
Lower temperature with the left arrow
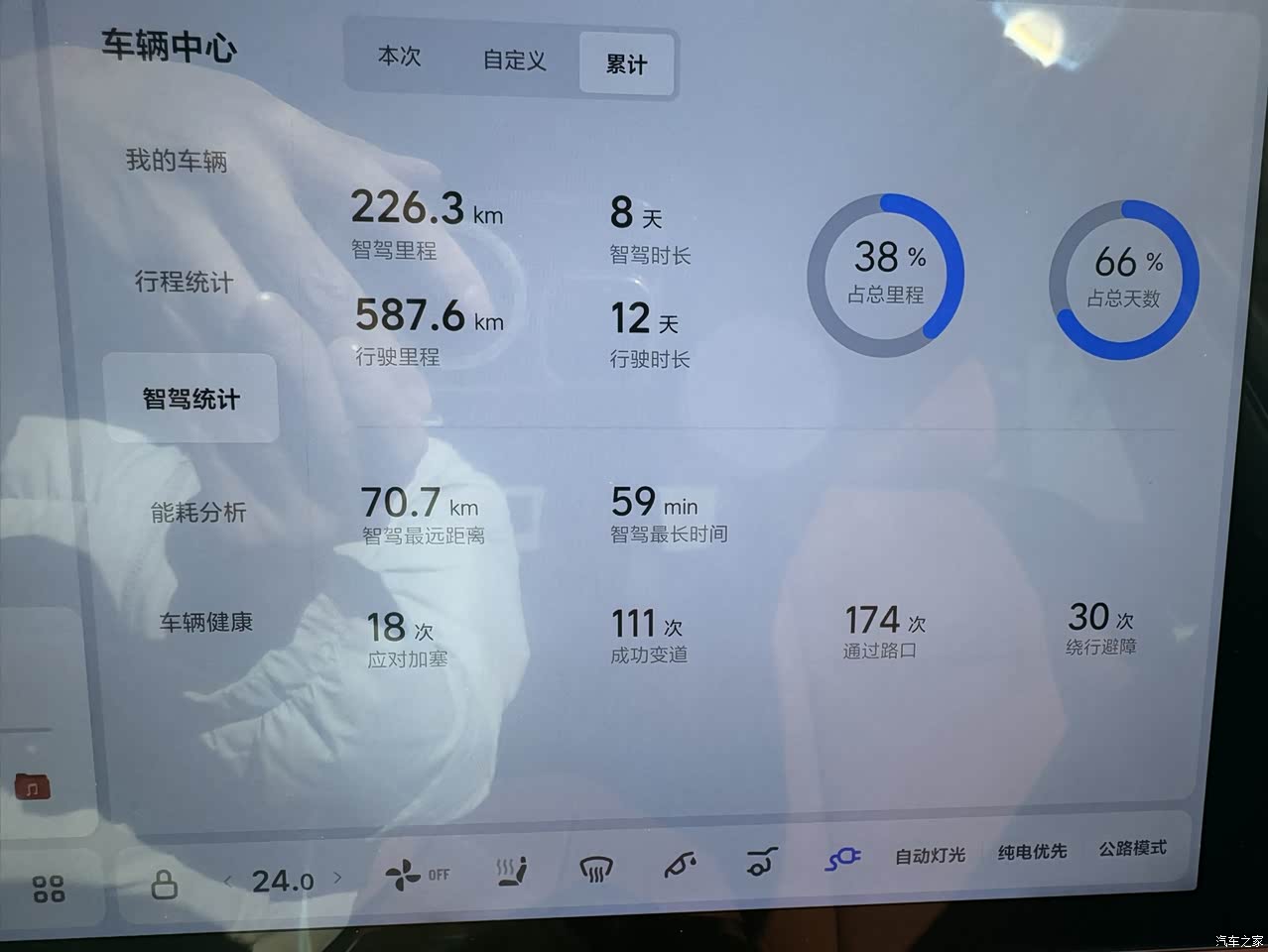(227, 881)
